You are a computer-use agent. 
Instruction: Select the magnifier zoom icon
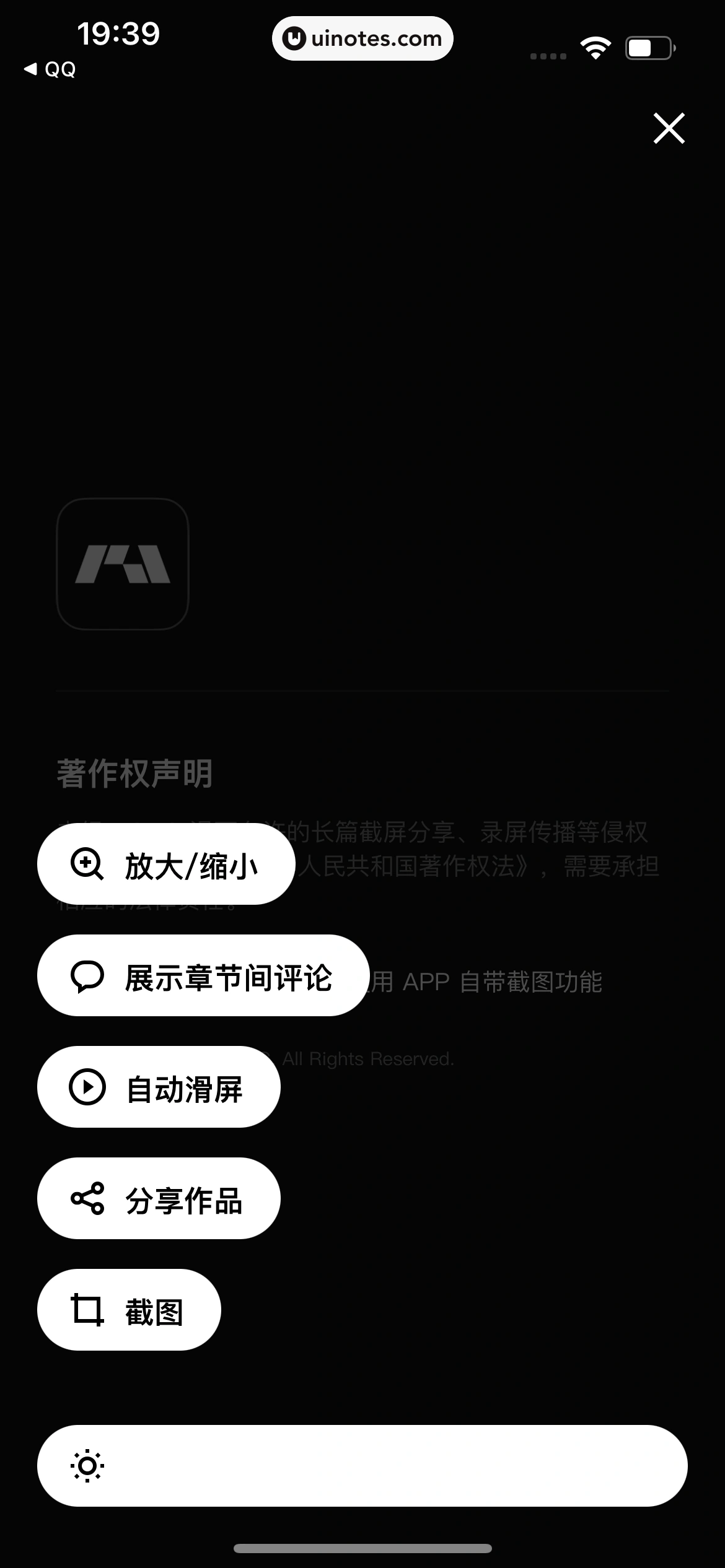[x=88, y=864]
